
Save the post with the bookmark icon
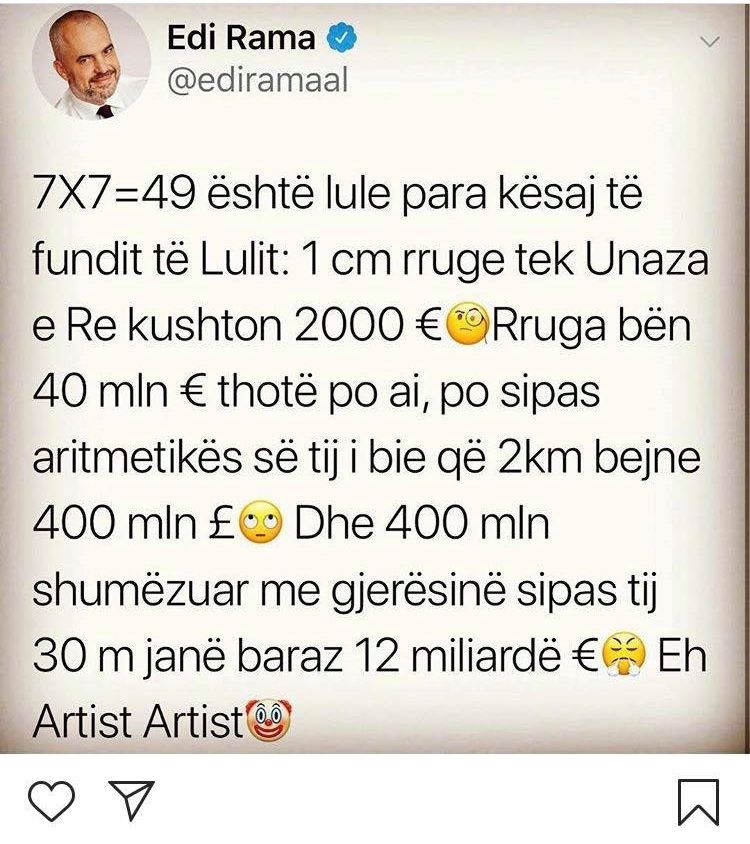click(x=697, y=802)
